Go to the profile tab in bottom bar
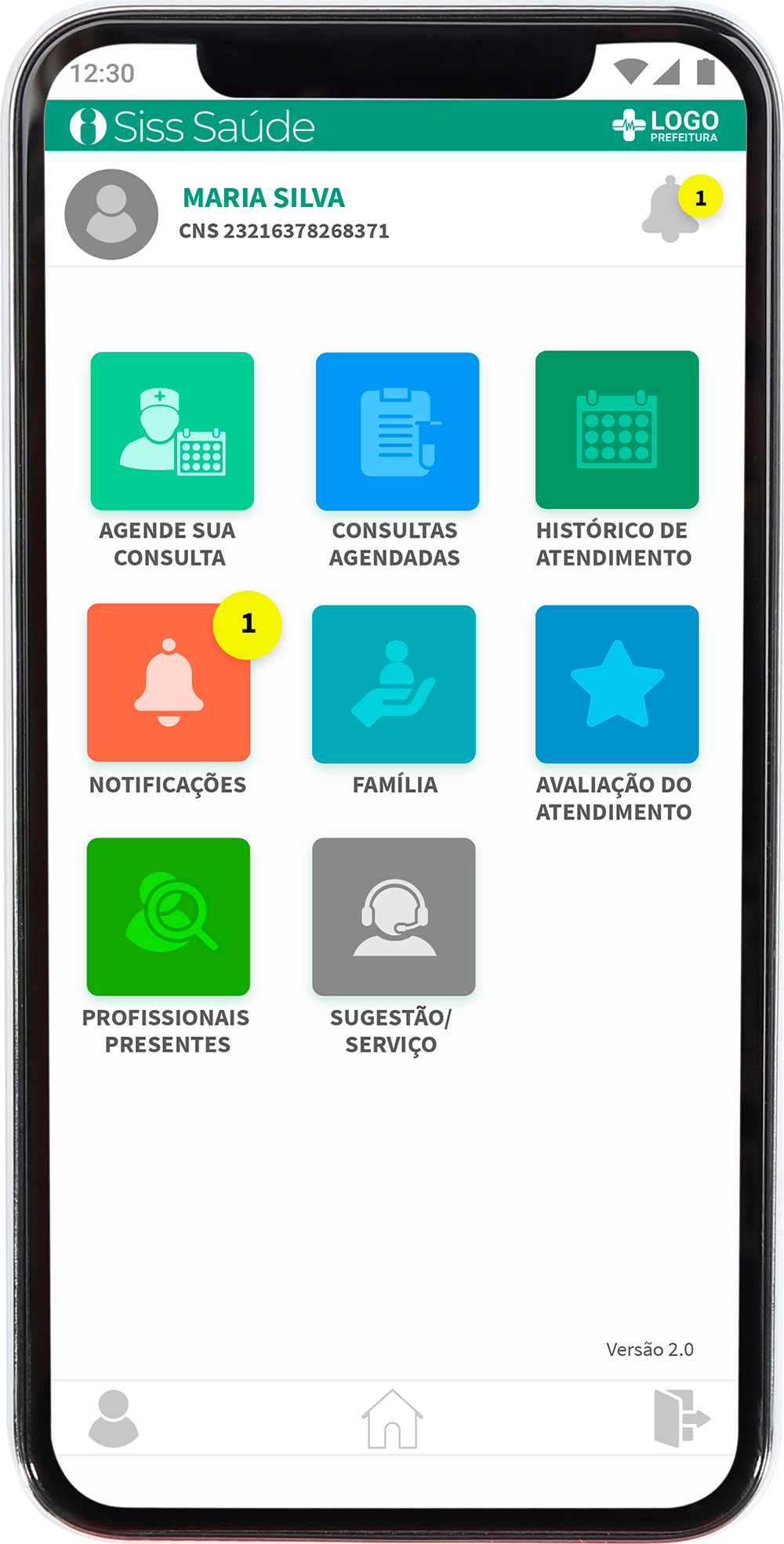Screen dimensions: 784x1544 (x=114, y=1418)
